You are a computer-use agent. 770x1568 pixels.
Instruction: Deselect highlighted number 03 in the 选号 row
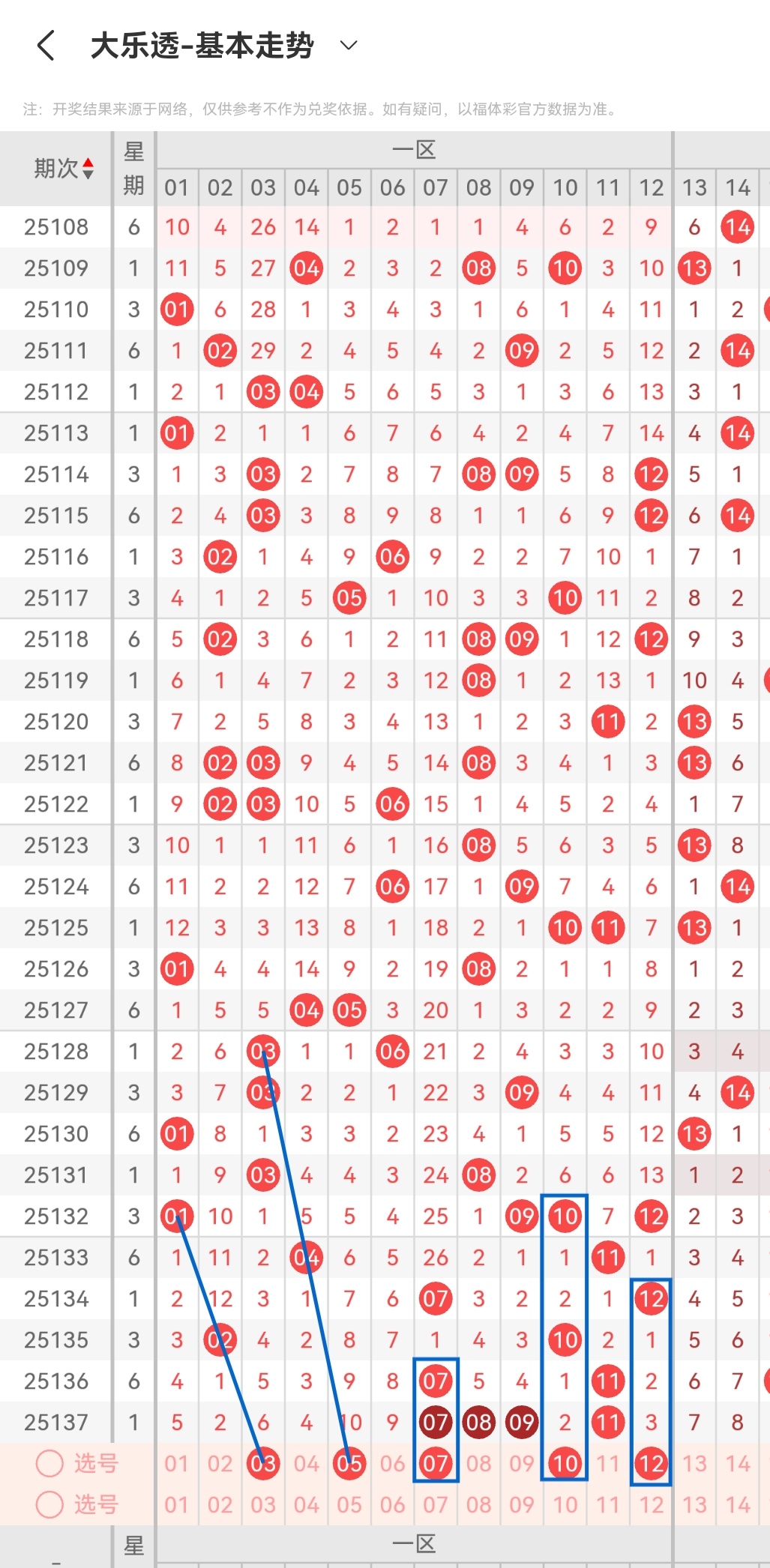tap(263, 1463)
